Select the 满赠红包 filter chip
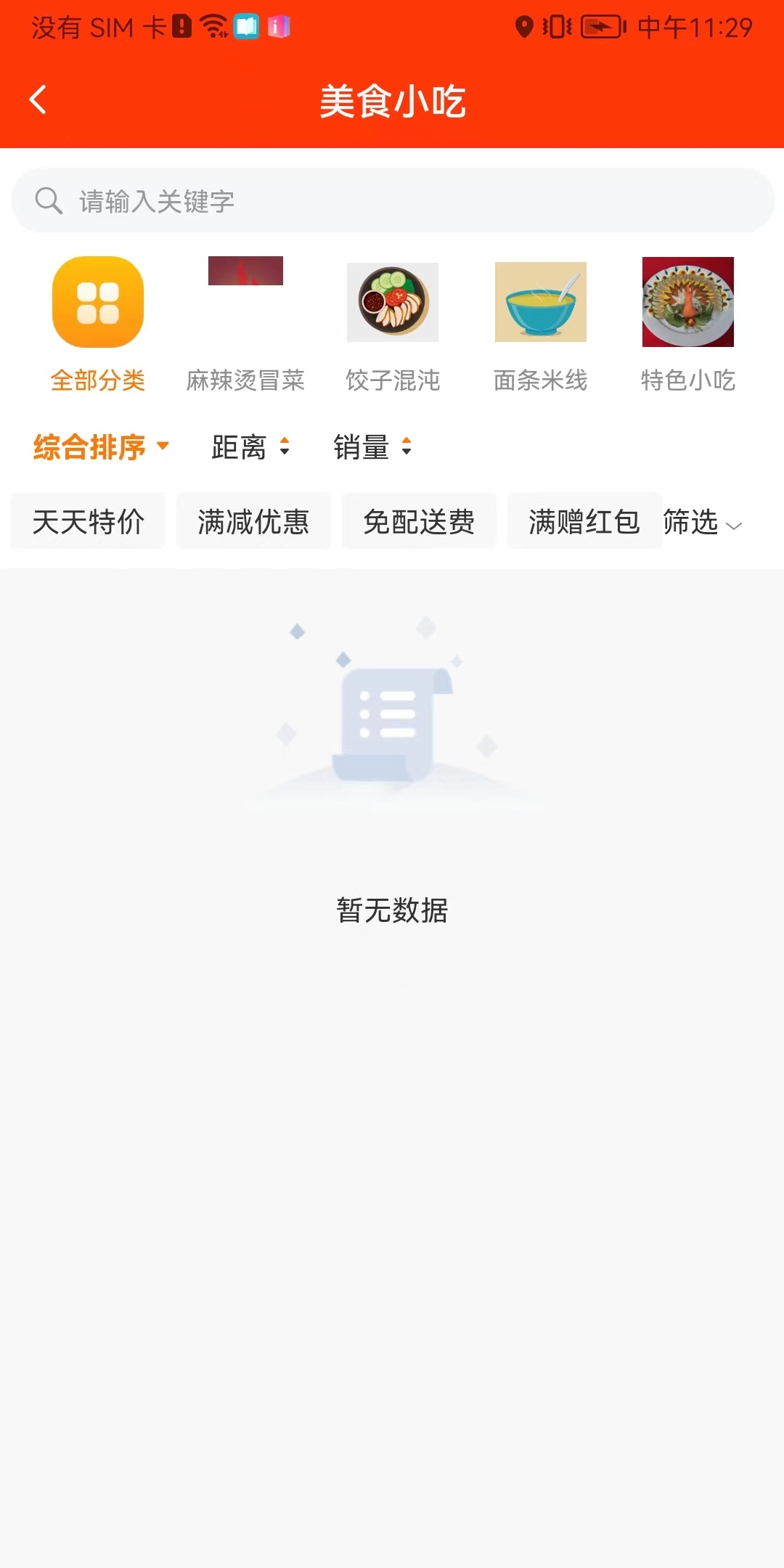Screen dimensions: 784x1568 [x=584, y=521]
